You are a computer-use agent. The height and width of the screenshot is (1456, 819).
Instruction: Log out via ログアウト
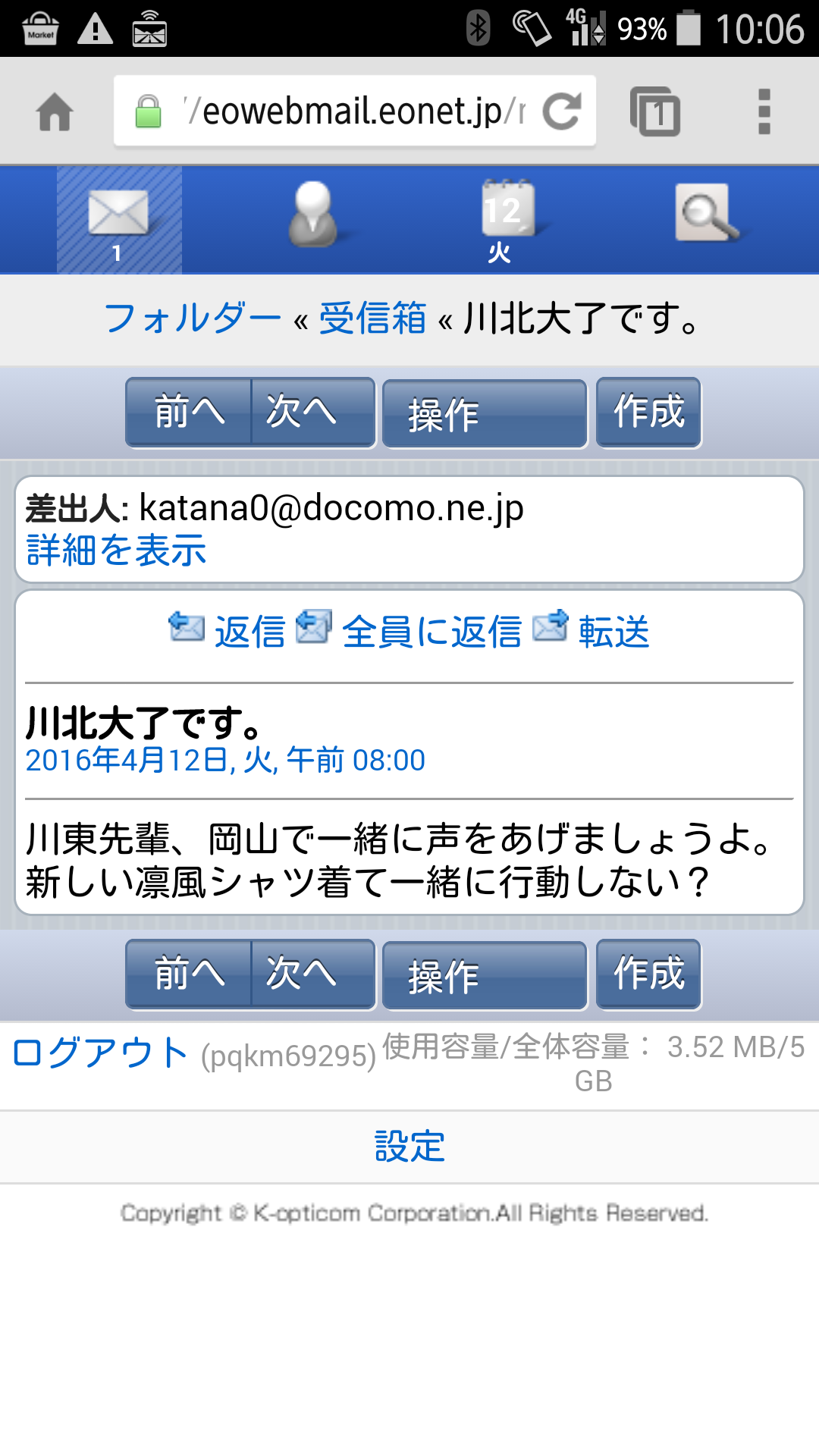tap(100, 1053)
